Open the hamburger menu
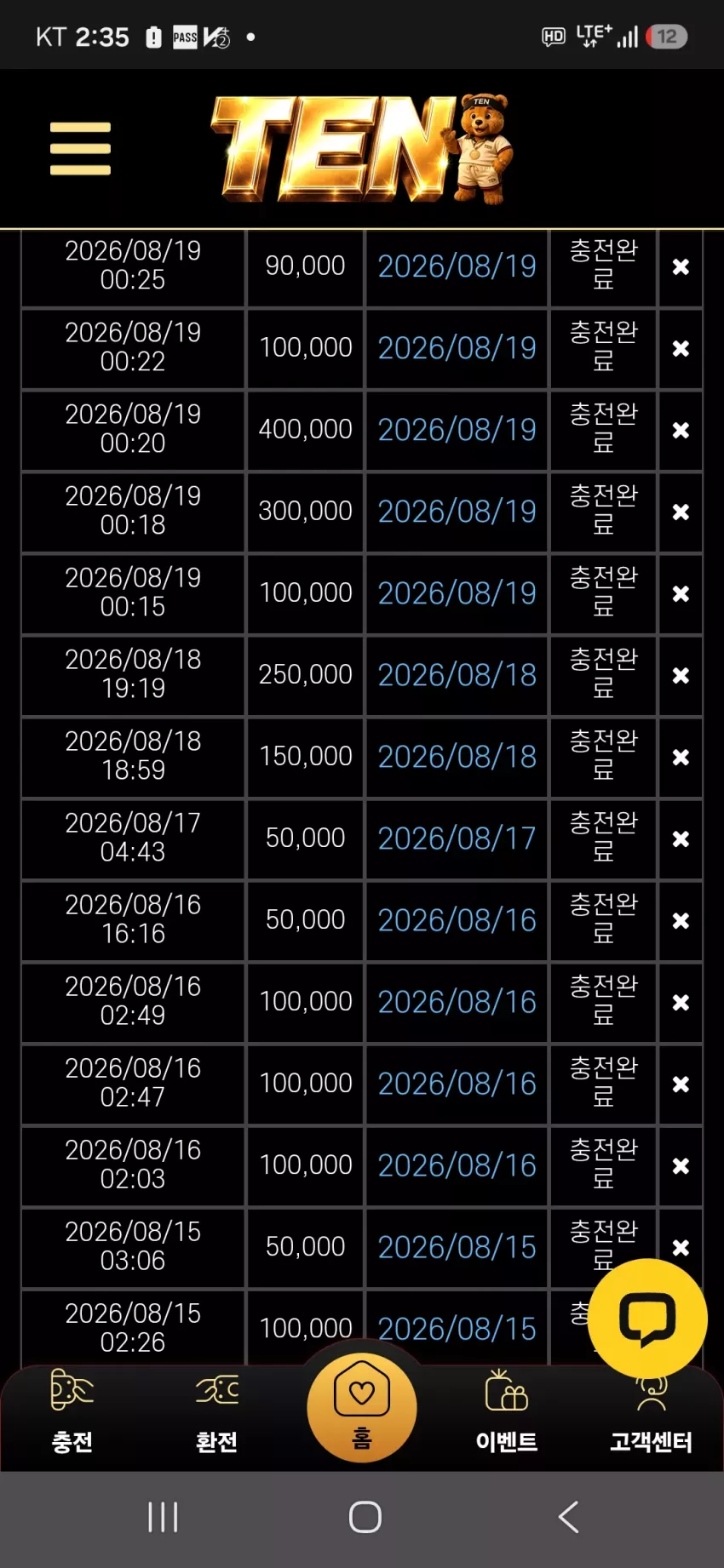This screenshot has height=1568, width=724. (x=80, y=148)
